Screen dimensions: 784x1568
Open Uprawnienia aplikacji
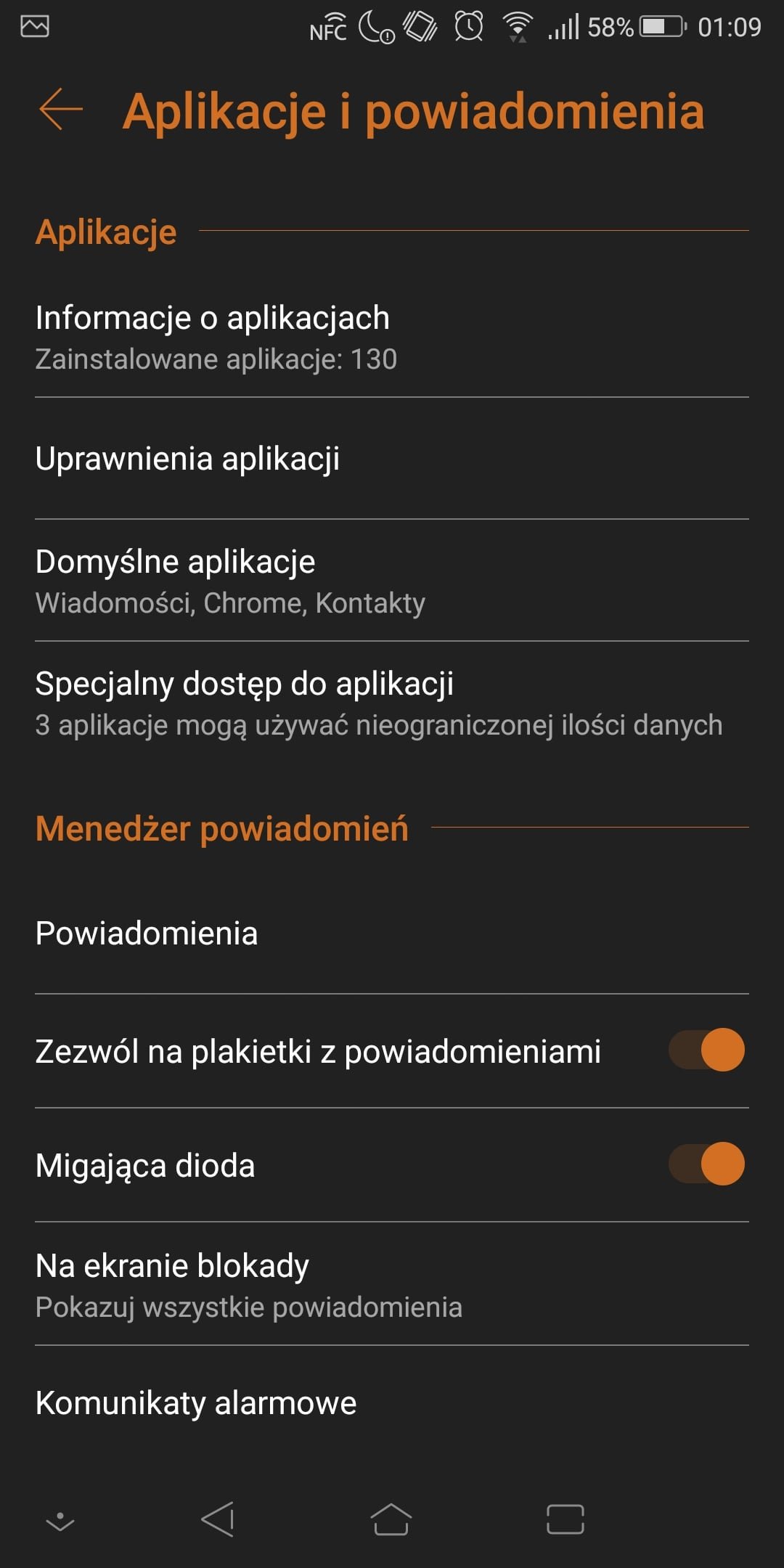392,459
